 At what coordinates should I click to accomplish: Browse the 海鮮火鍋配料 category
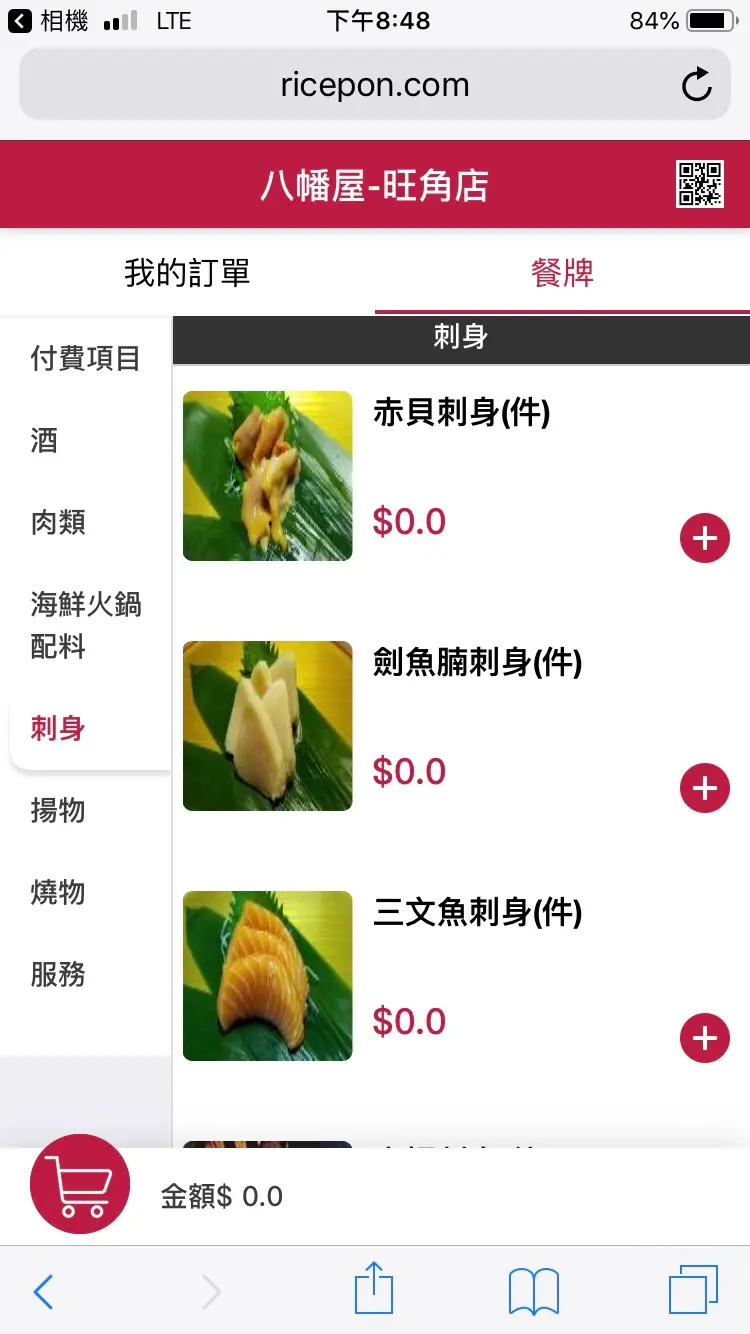pos(85,625)
